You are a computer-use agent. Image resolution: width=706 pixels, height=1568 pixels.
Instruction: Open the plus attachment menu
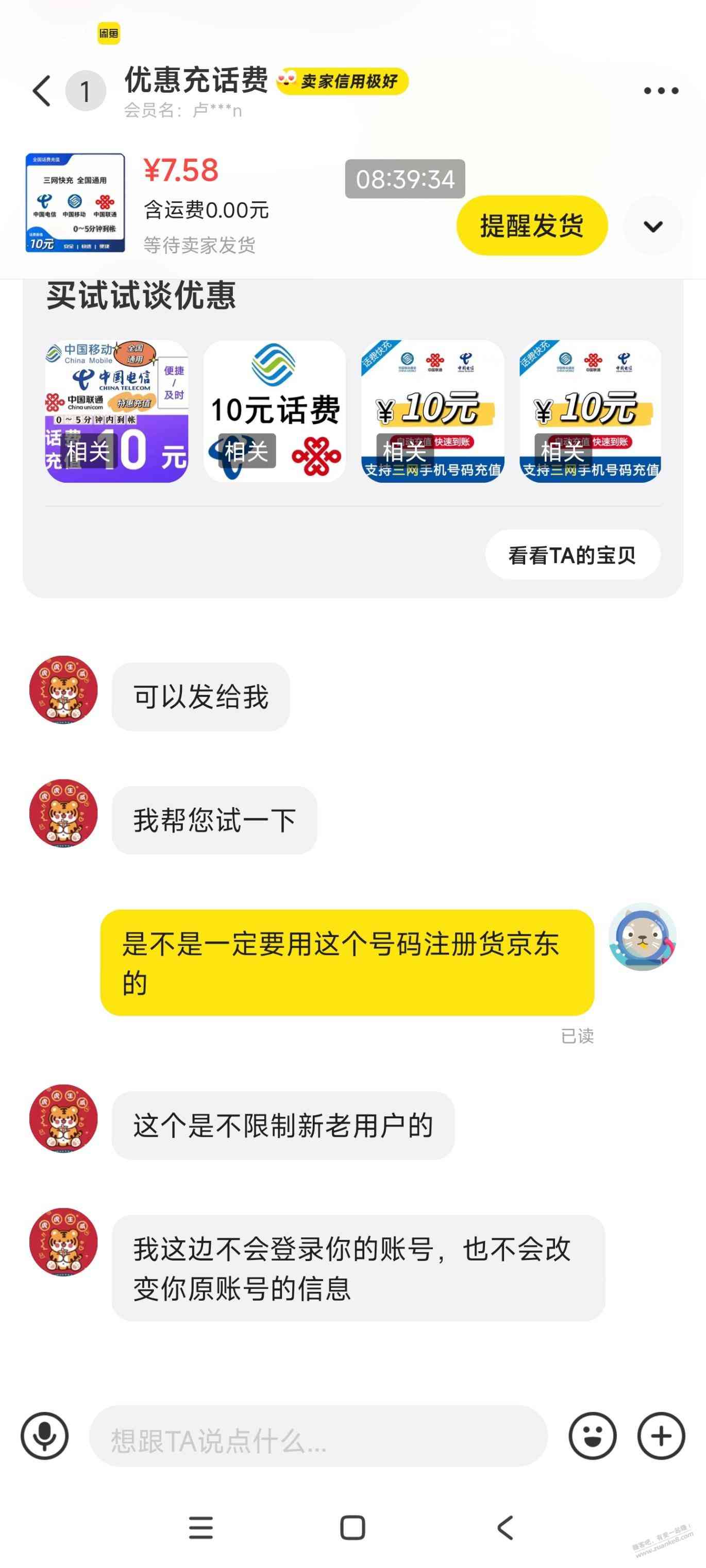pos(661,1436)
